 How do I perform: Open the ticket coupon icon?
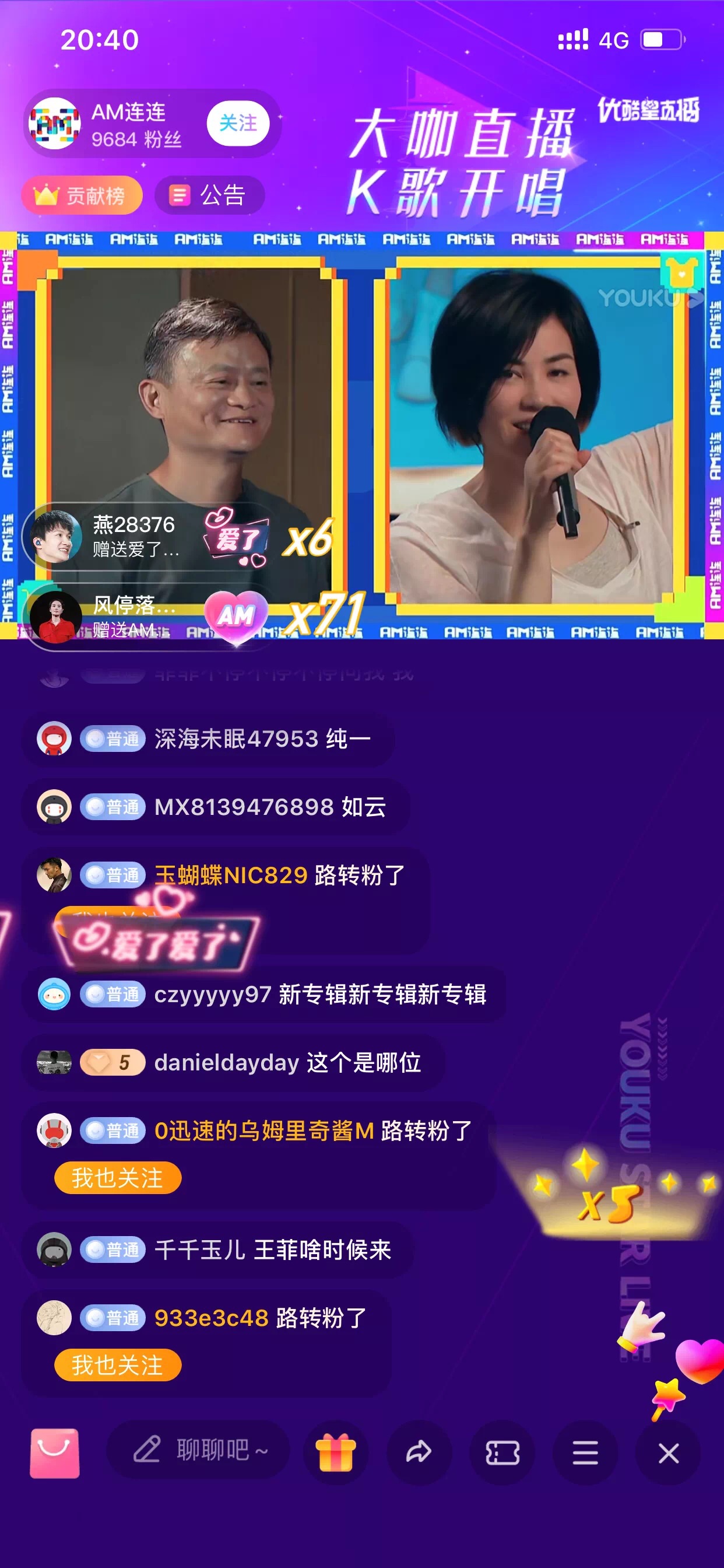[x=502, y=1453]
